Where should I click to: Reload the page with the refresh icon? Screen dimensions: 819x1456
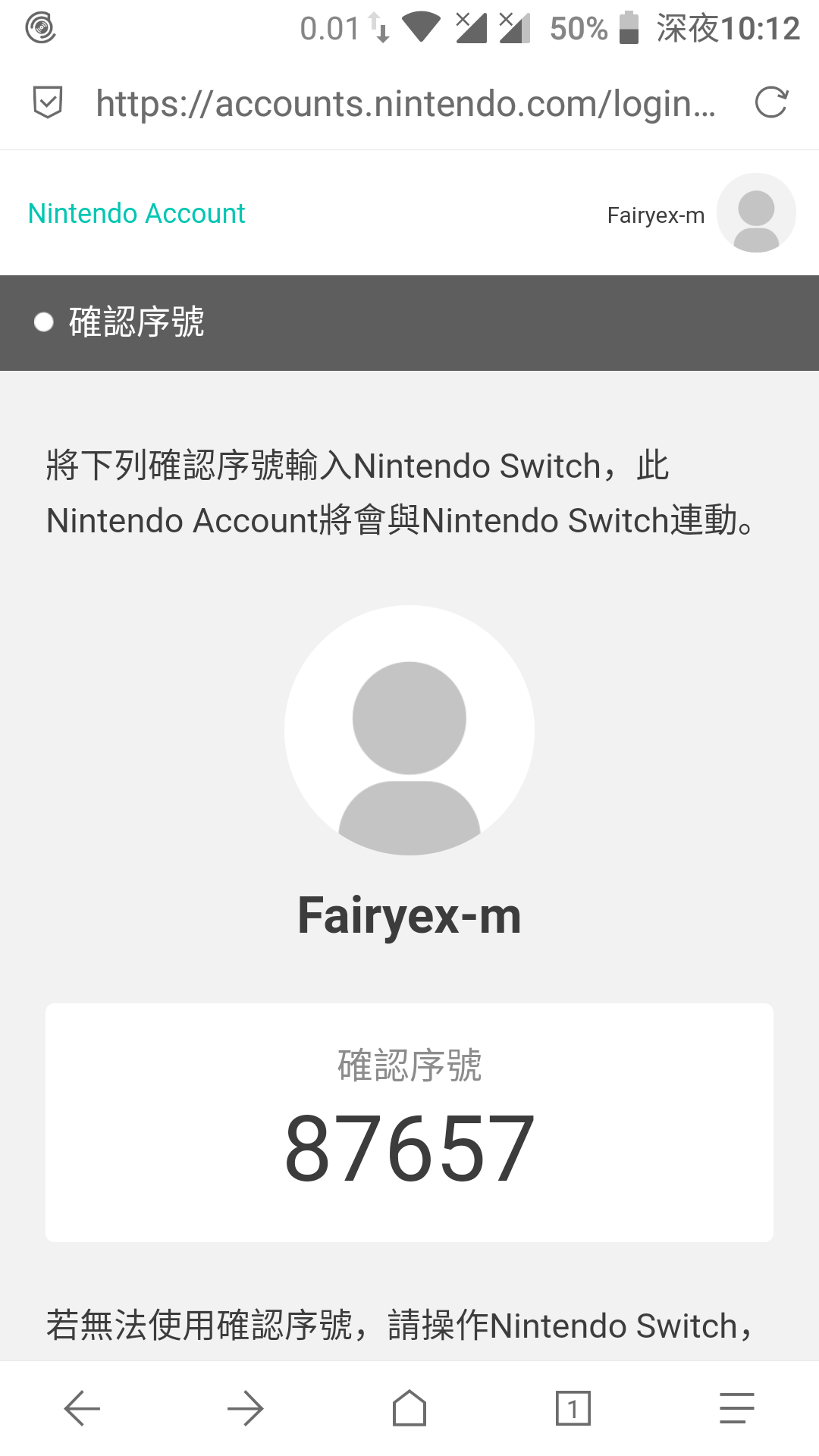tap(771, 103)
